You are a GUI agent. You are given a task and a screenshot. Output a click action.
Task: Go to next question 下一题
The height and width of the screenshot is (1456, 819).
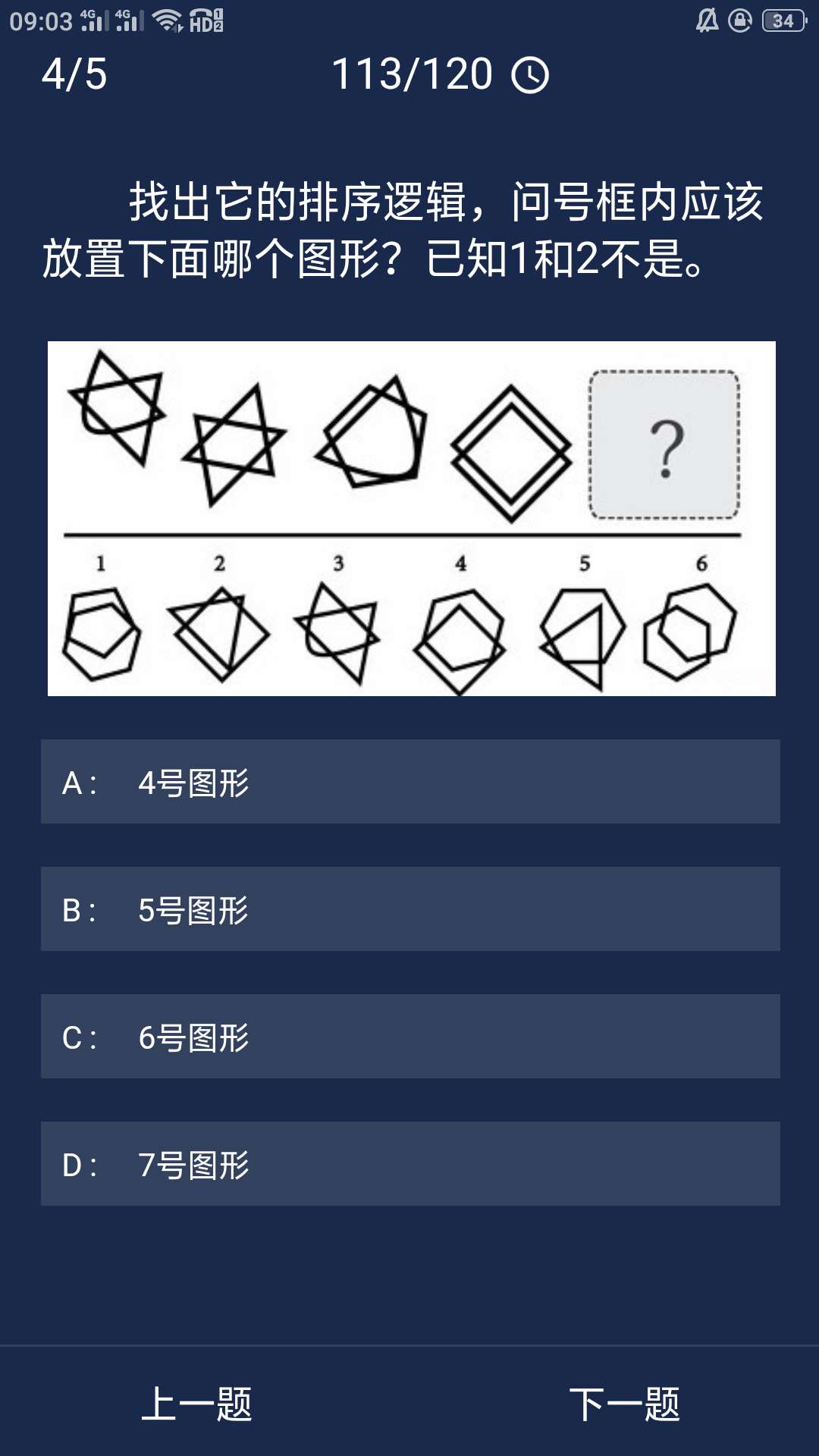pyautogui.click(x=624, y=1404)
